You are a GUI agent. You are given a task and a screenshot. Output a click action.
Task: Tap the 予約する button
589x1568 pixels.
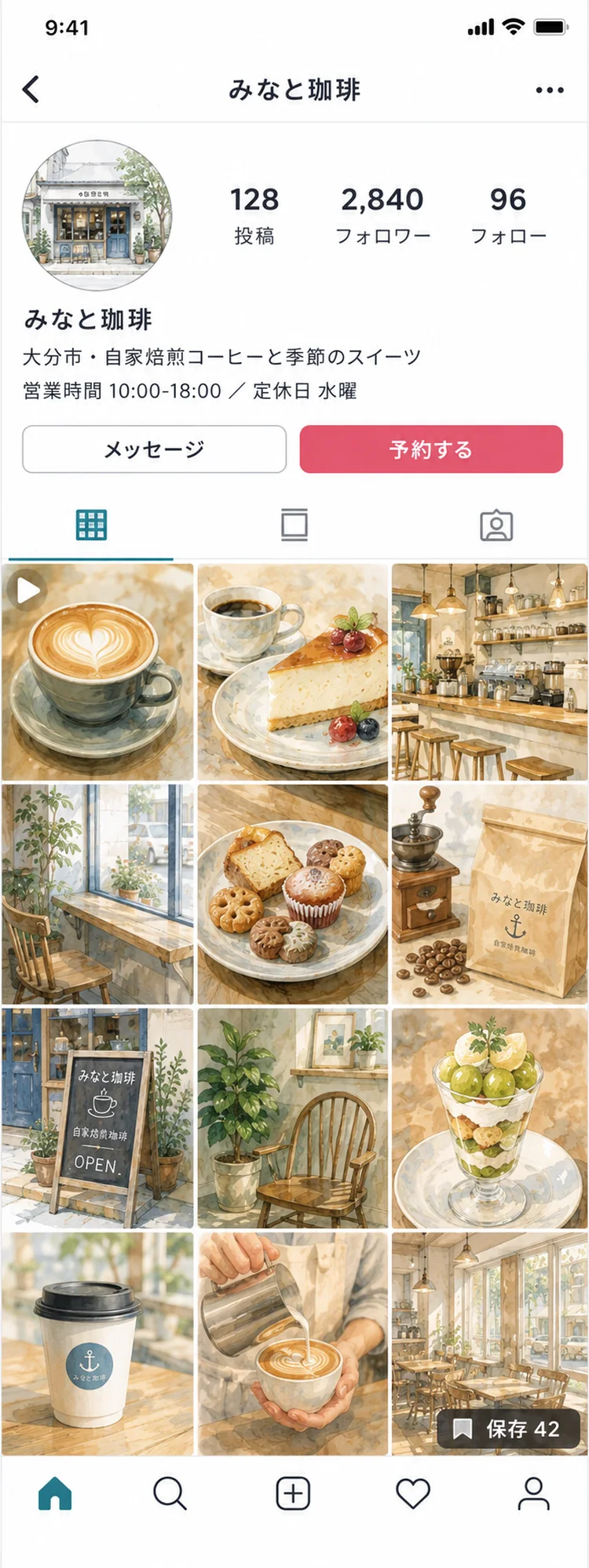[x=431, y=449]
